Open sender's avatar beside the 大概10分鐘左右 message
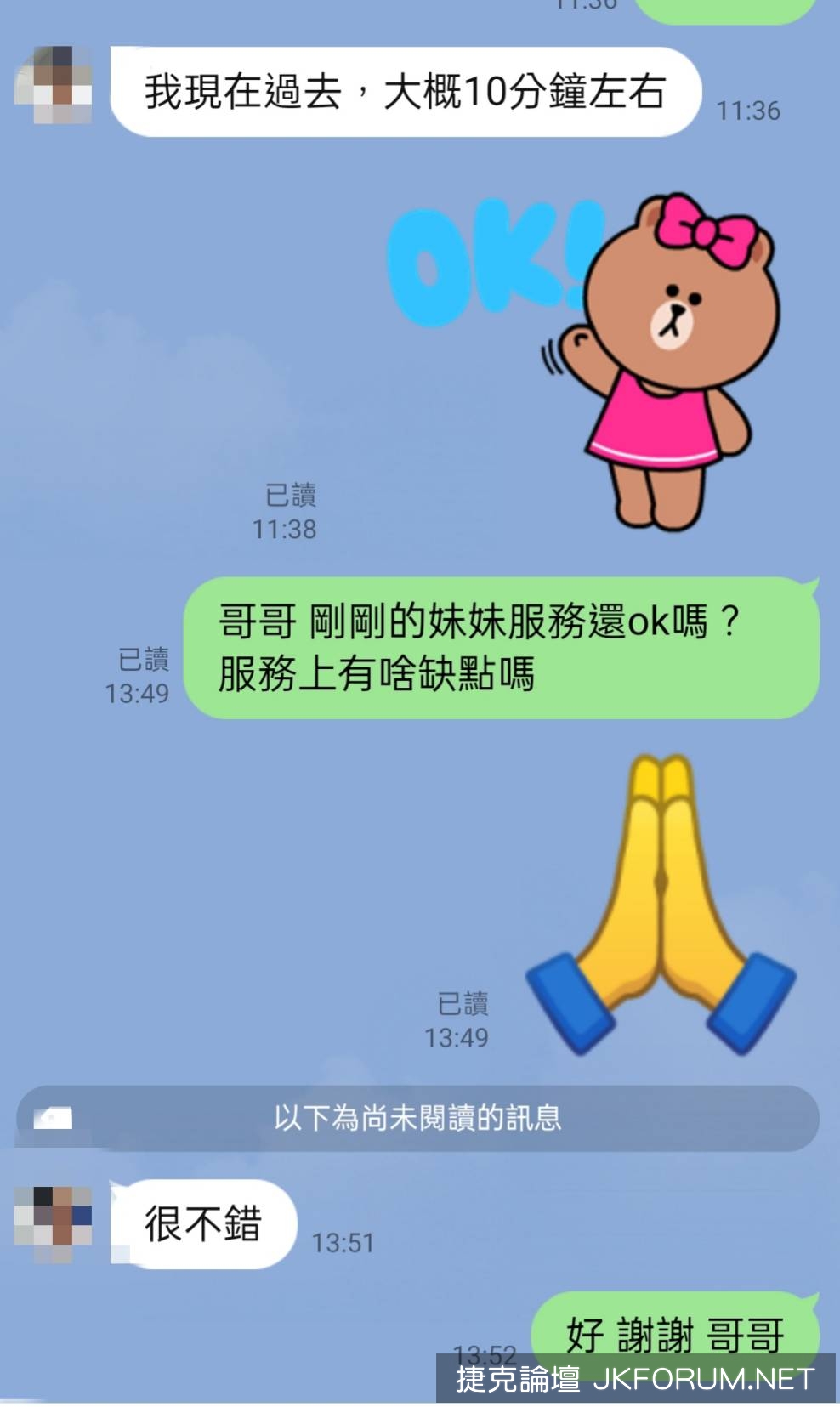Screen dimensions: 840x1407 54,85
